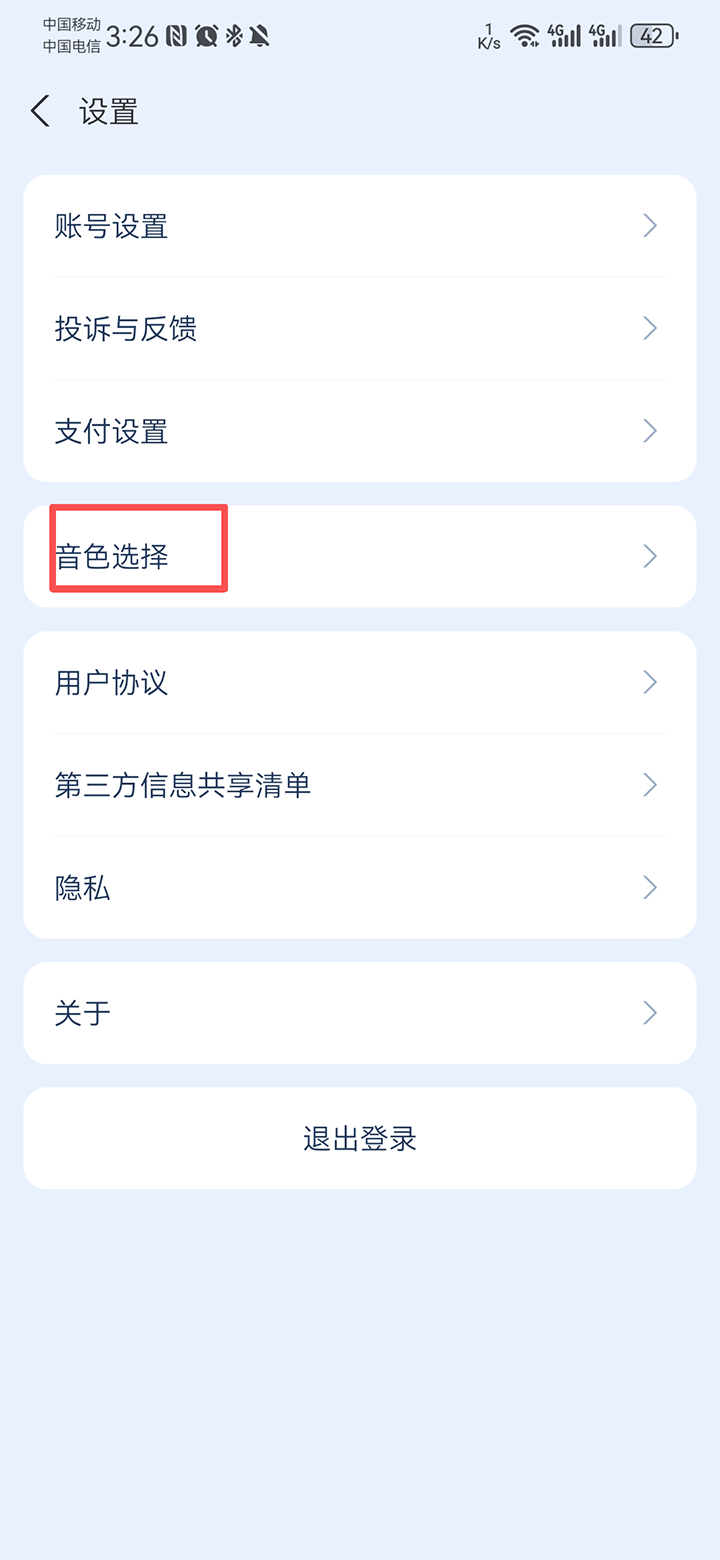Open the 关于 page
This screenshot has height=1560, width=720.
point(359,1013)
